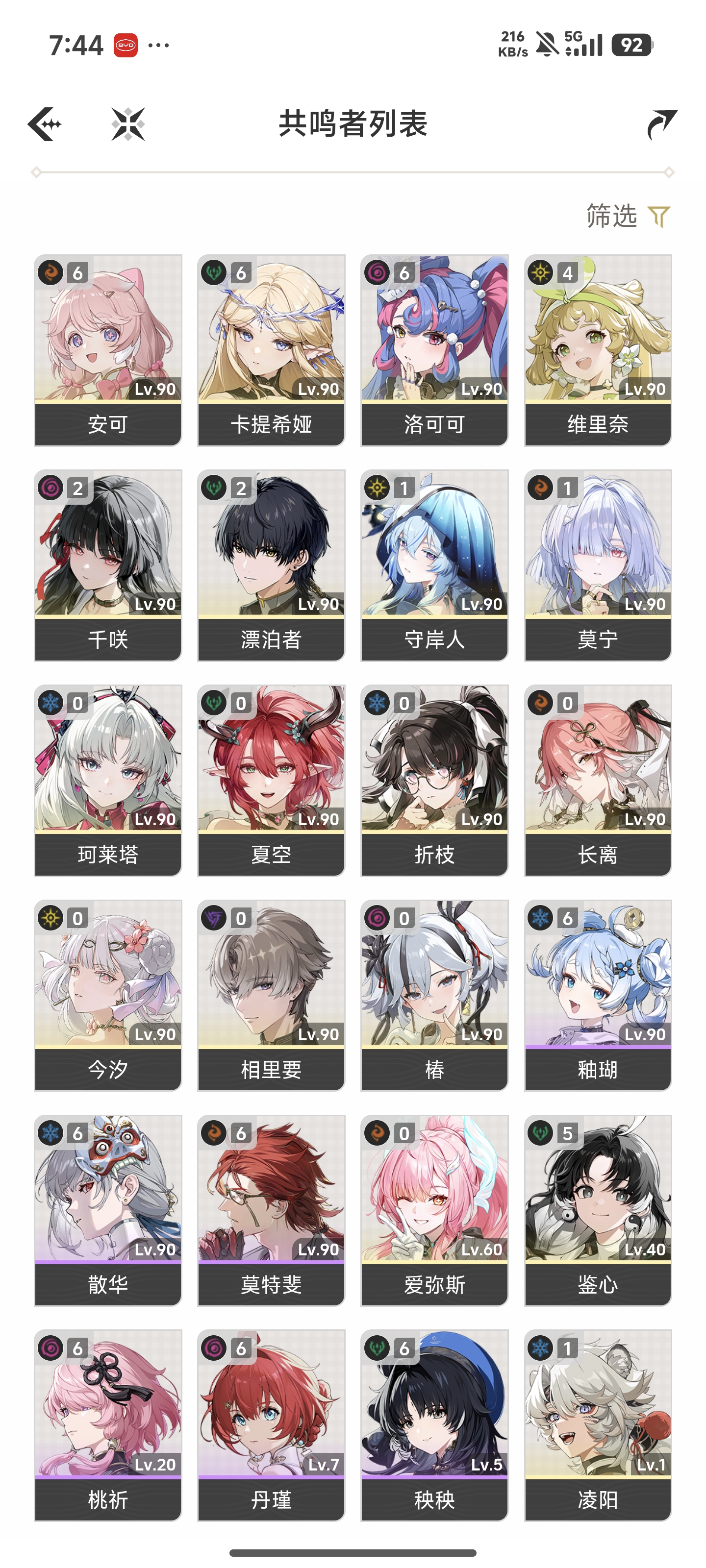Tap the 椿 card

[434, 995]
